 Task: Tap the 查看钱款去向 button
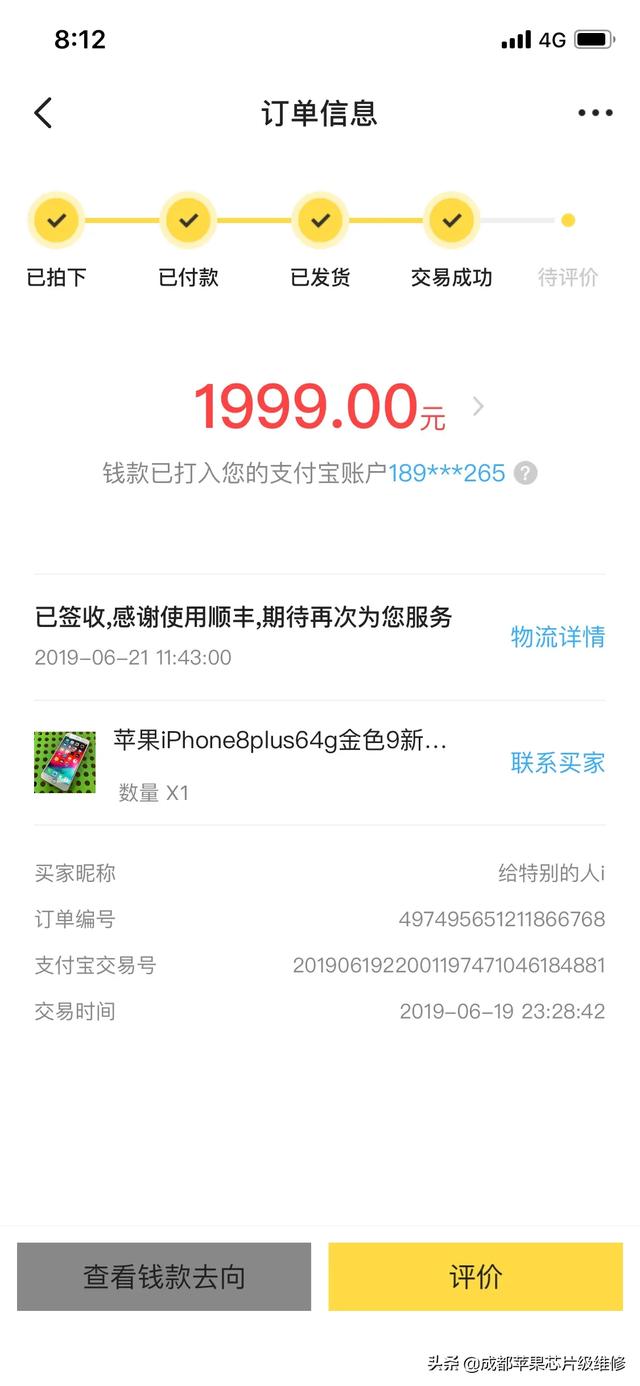pos(164,1277)
